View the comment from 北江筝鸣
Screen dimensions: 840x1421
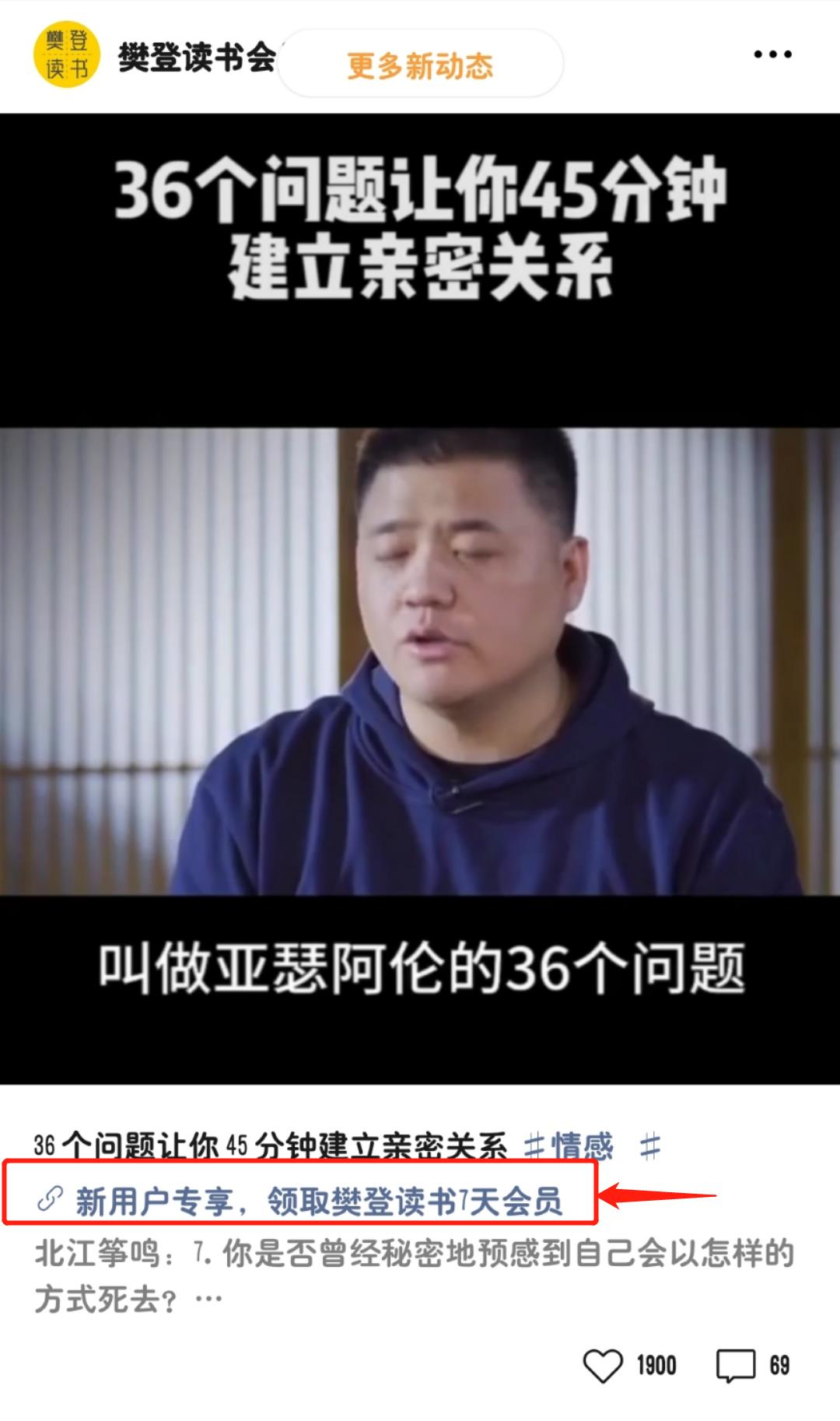click(412, 1276)
